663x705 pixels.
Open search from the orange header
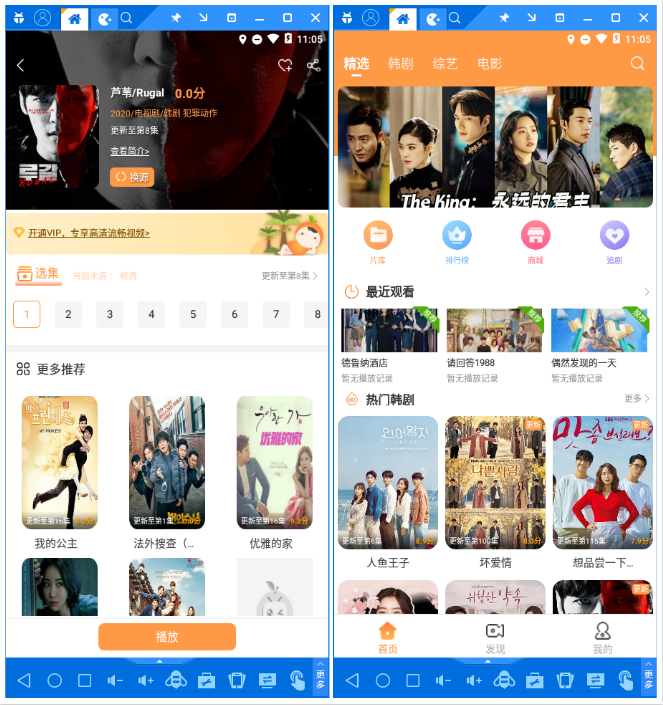(x=637, y=64)
